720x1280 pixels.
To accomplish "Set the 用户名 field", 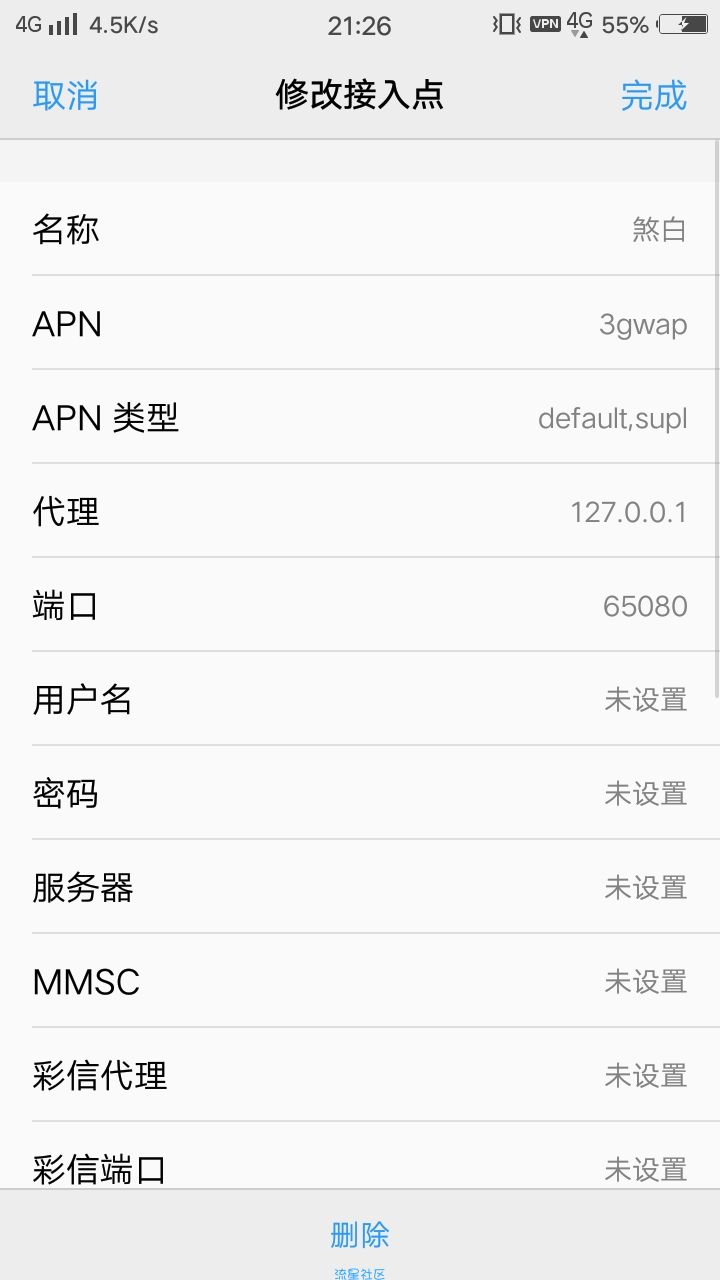I will coord(360,699).
